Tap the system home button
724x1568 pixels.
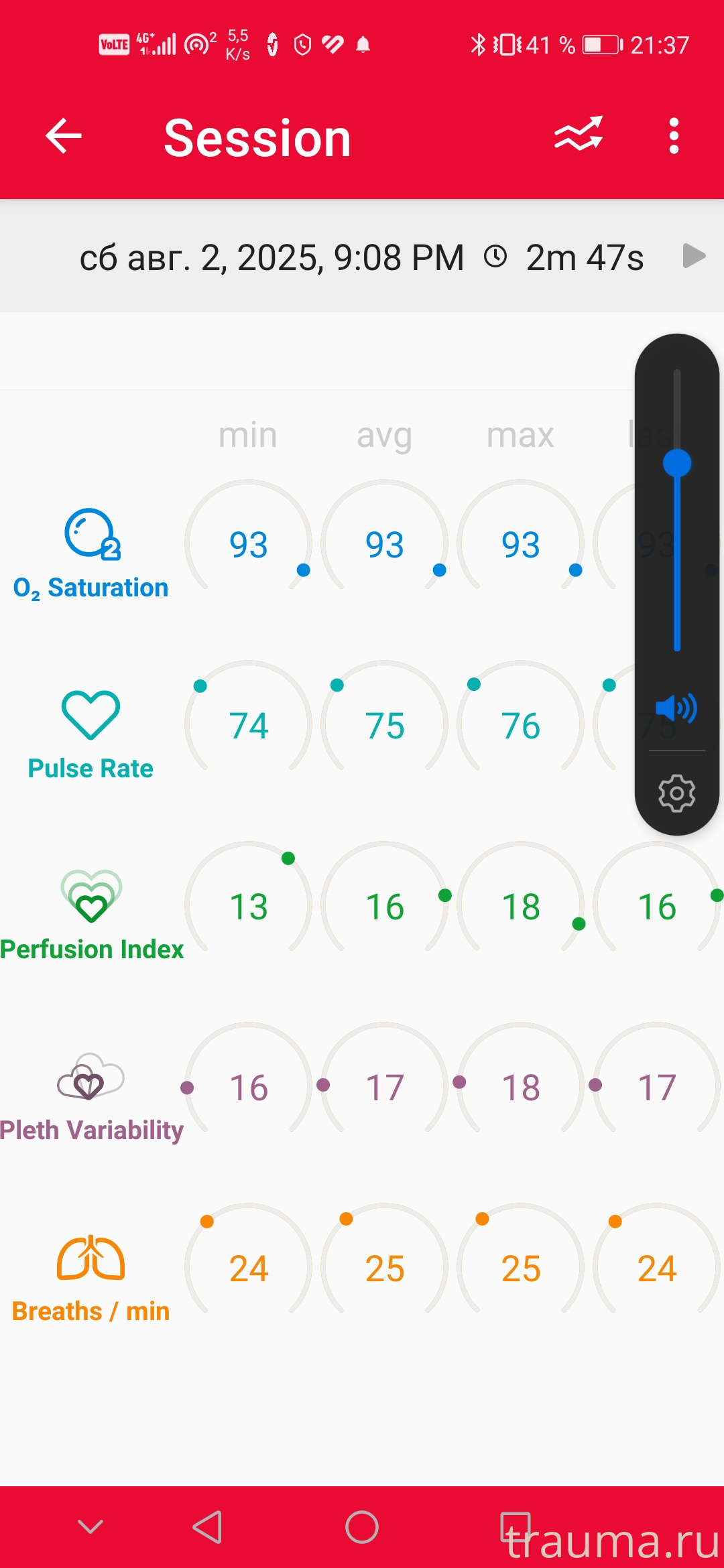click(x=362, y=1527)
